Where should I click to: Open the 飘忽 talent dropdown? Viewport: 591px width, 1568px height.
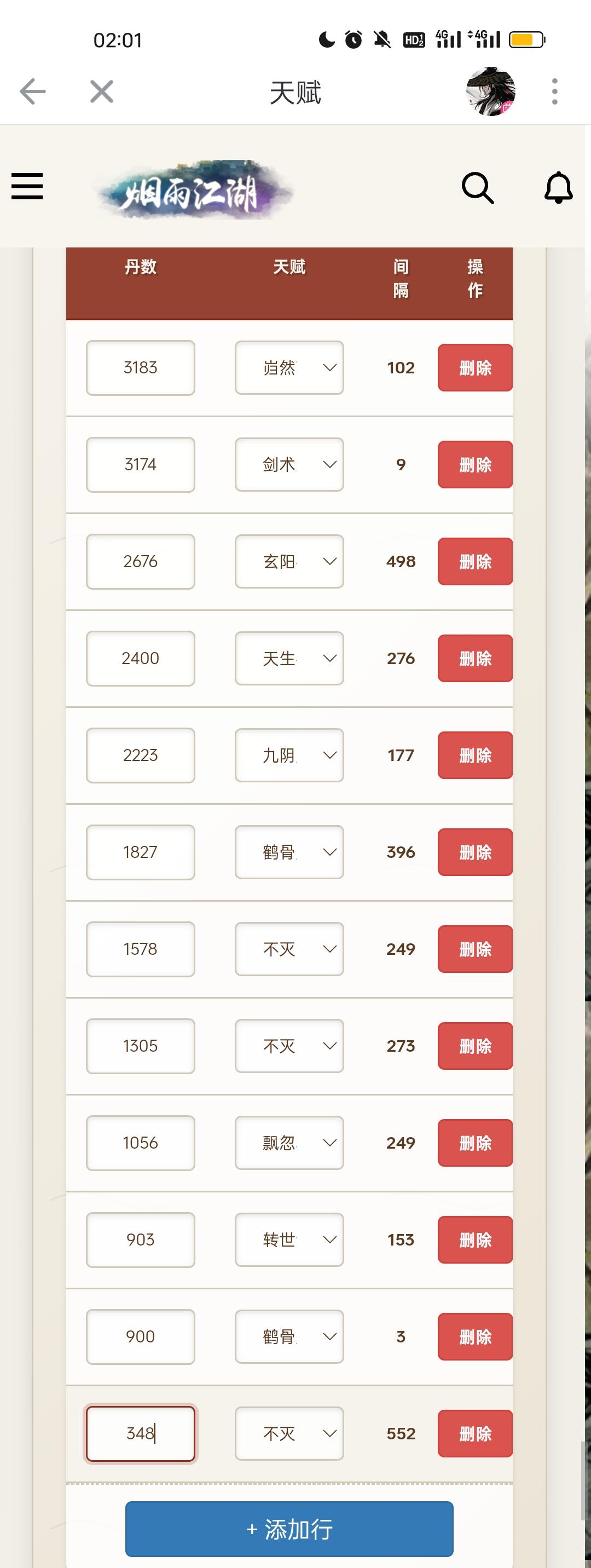[x=288, y=1143]
